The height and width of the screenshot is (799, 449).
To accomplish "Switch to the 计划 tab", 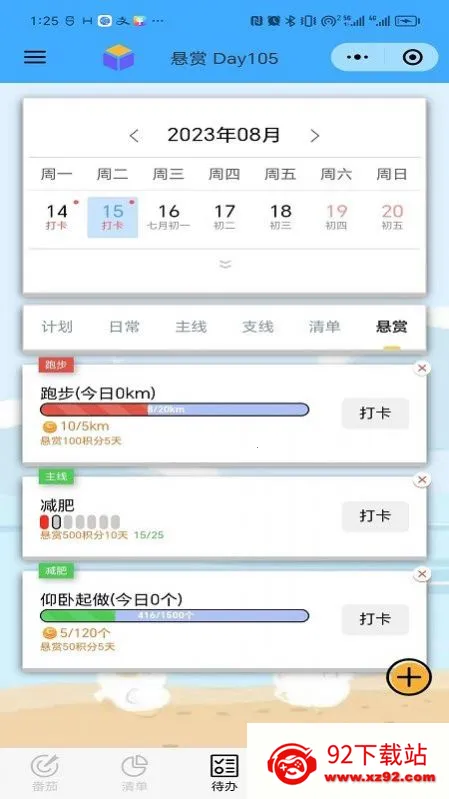I will click(x=57, y=327).
